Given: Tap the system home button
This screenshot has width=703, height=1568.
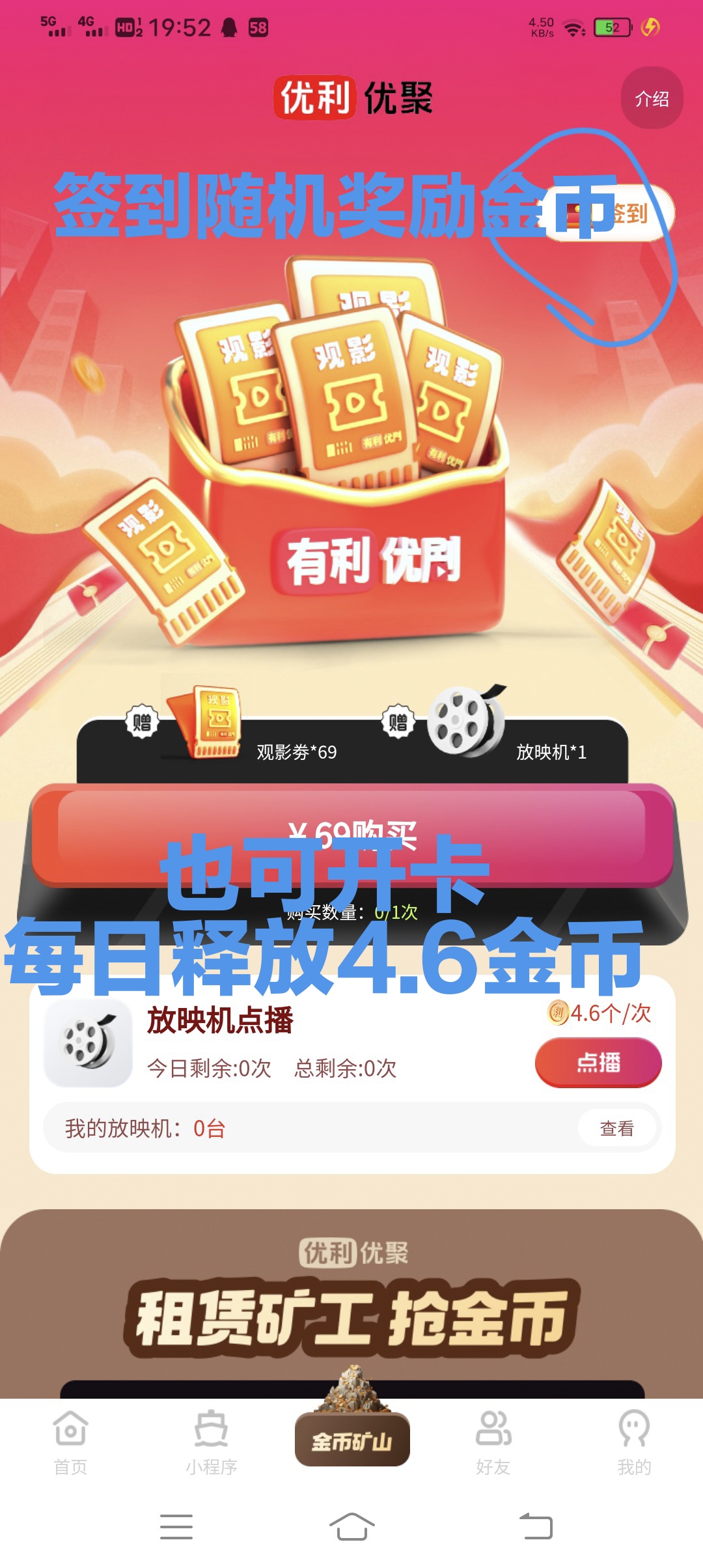Looking at the screenshot, I should tap(351, 1527).
